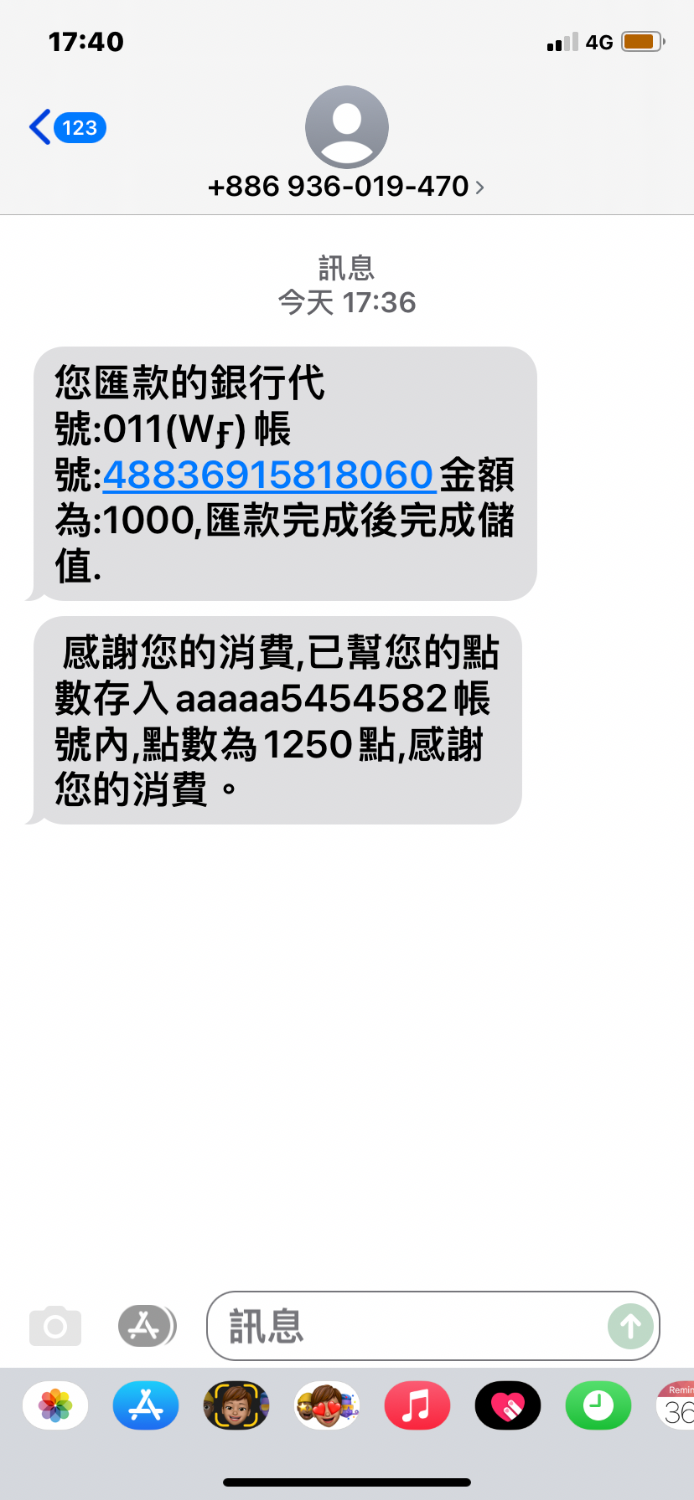This screenshot has height=1500, width=694.
Task: Open the camera to attach a photo
Action: tap(54, 1327)
